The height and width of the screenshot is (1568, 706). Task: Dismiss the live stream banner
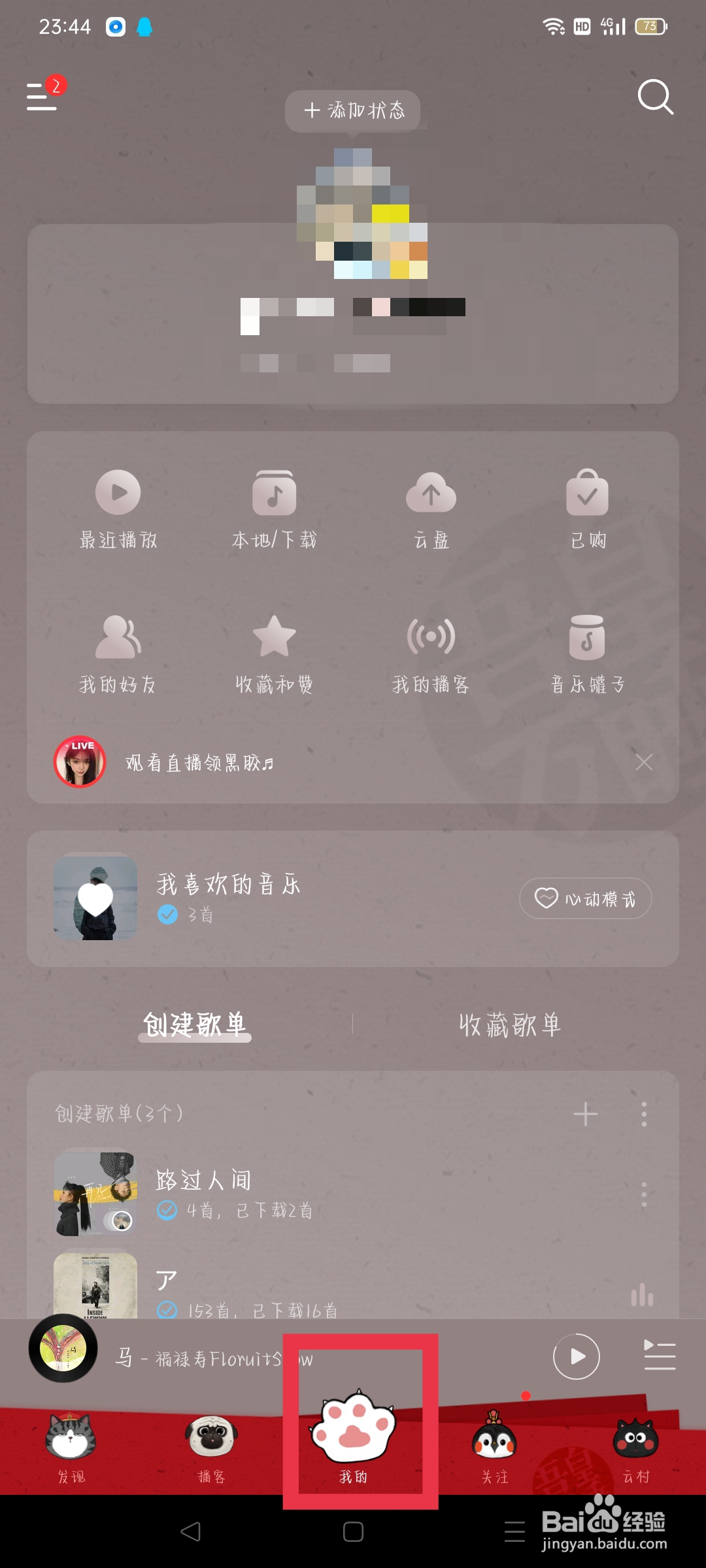pyautogui.click(x=644, y=762)
